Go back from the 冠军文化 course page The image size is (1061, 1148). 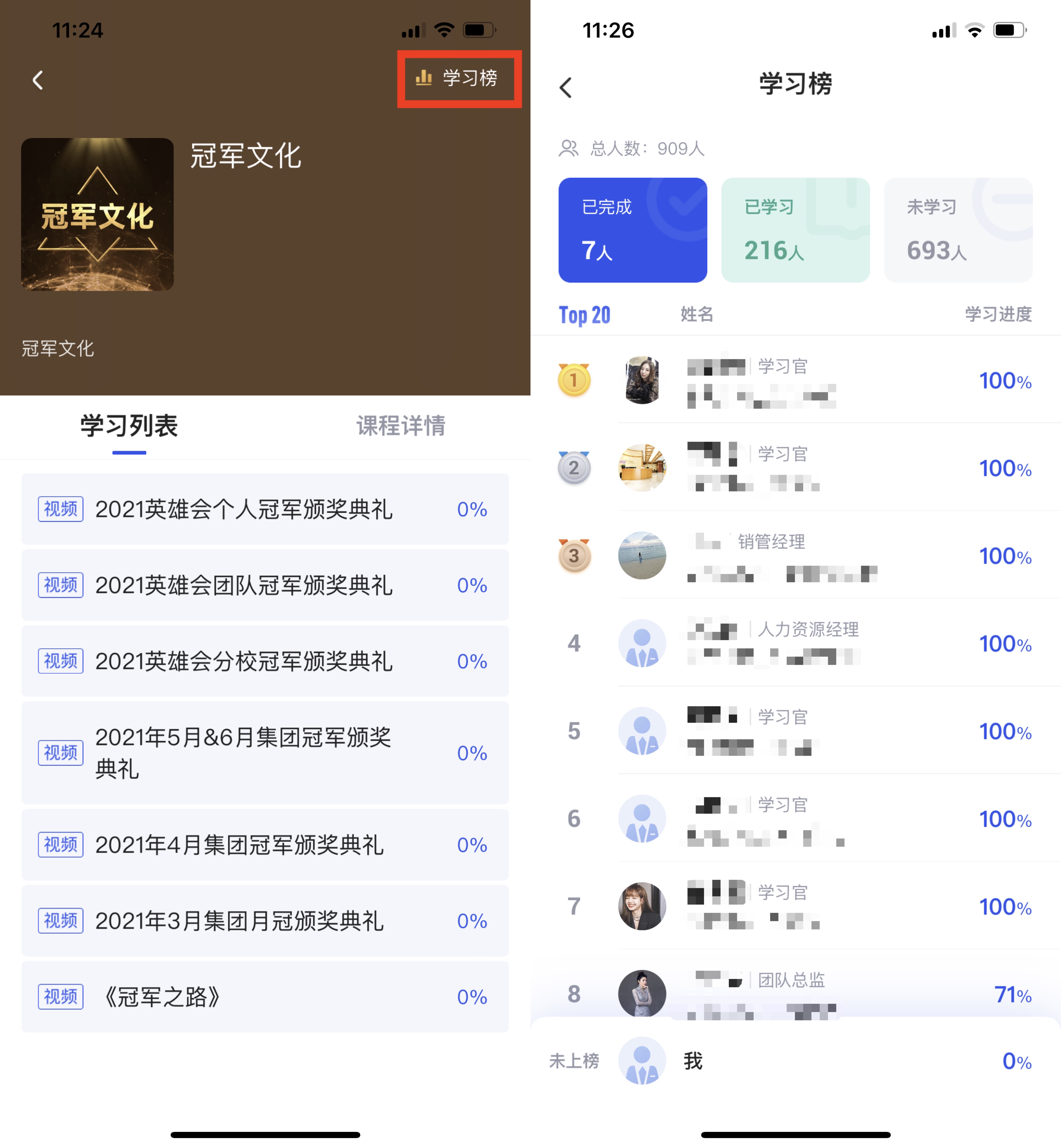[x=38, y=80]
